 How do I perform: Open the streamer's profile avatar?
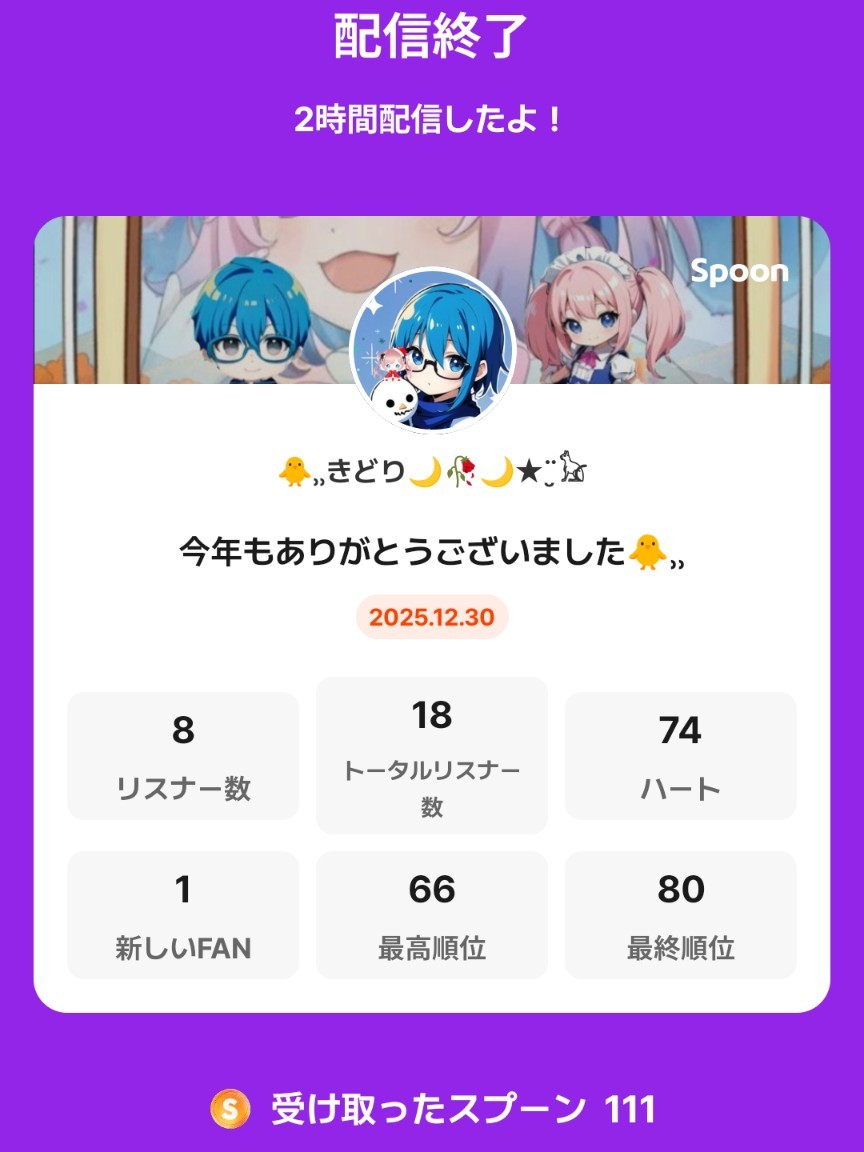pos(432,352)
